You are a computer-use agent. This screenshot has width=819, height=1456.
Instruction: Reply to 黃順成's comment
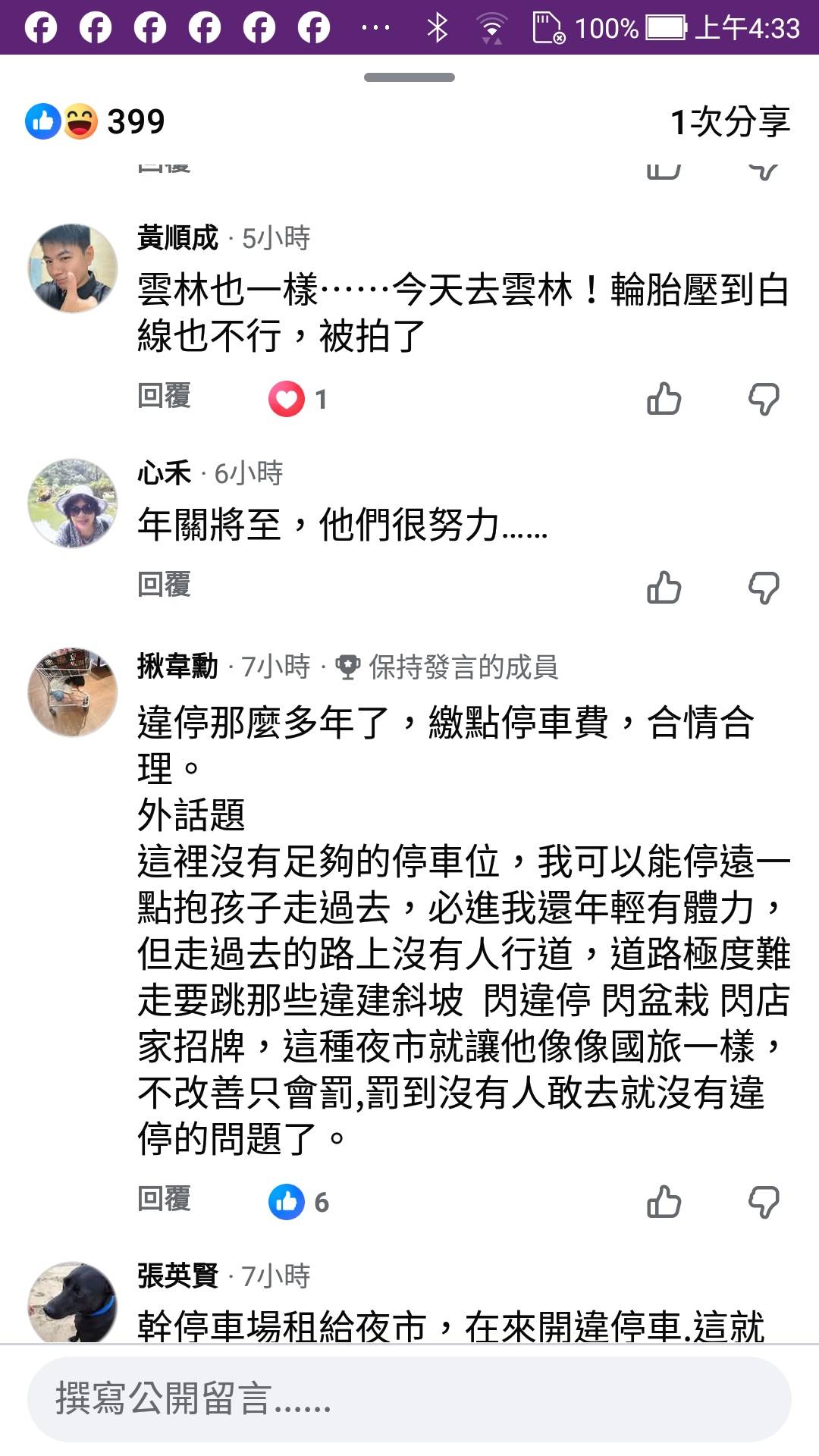[x=164, y=396]
